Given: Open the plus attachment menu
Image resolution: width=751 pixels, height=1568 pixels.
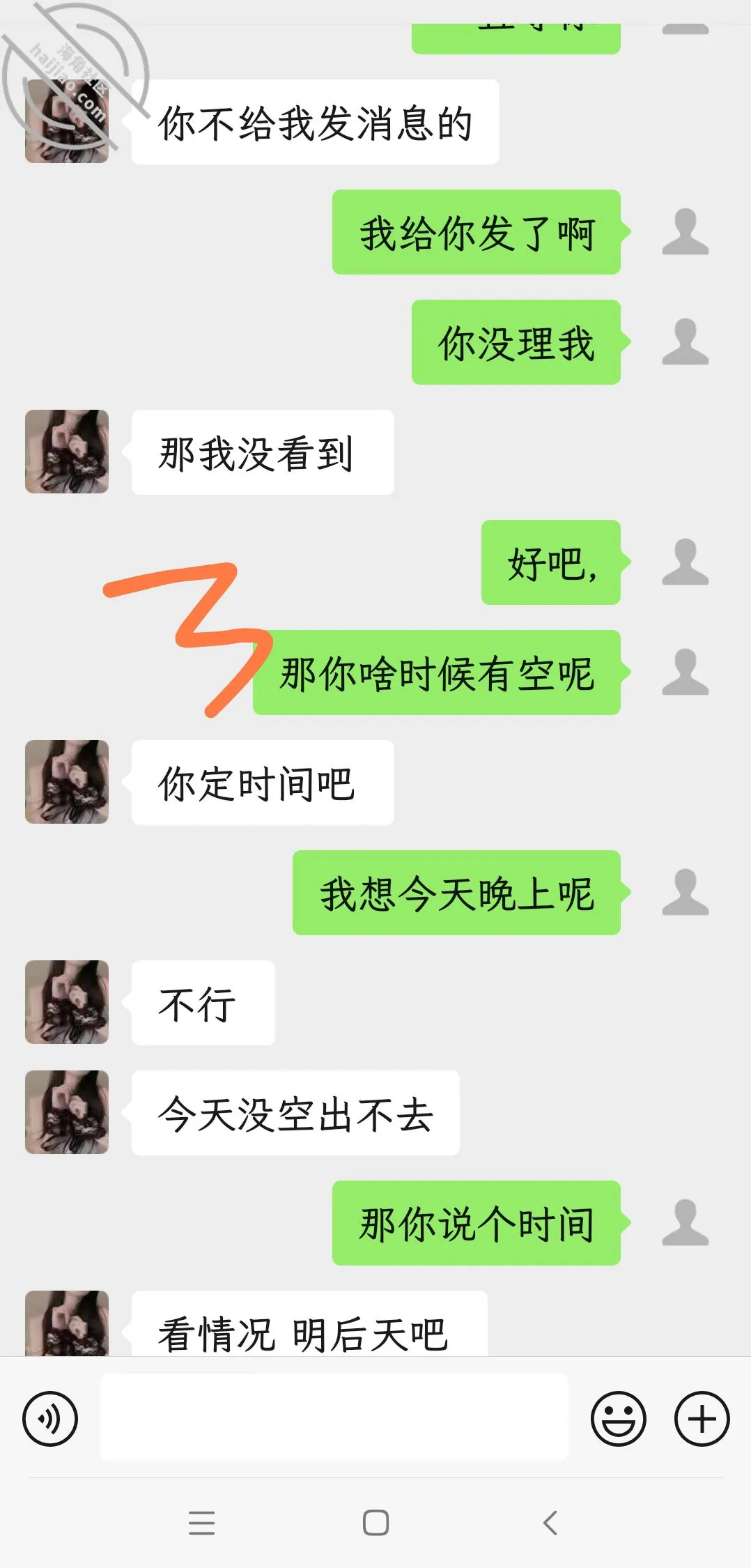Looking at the screenshot, I should coord(702,1419).
